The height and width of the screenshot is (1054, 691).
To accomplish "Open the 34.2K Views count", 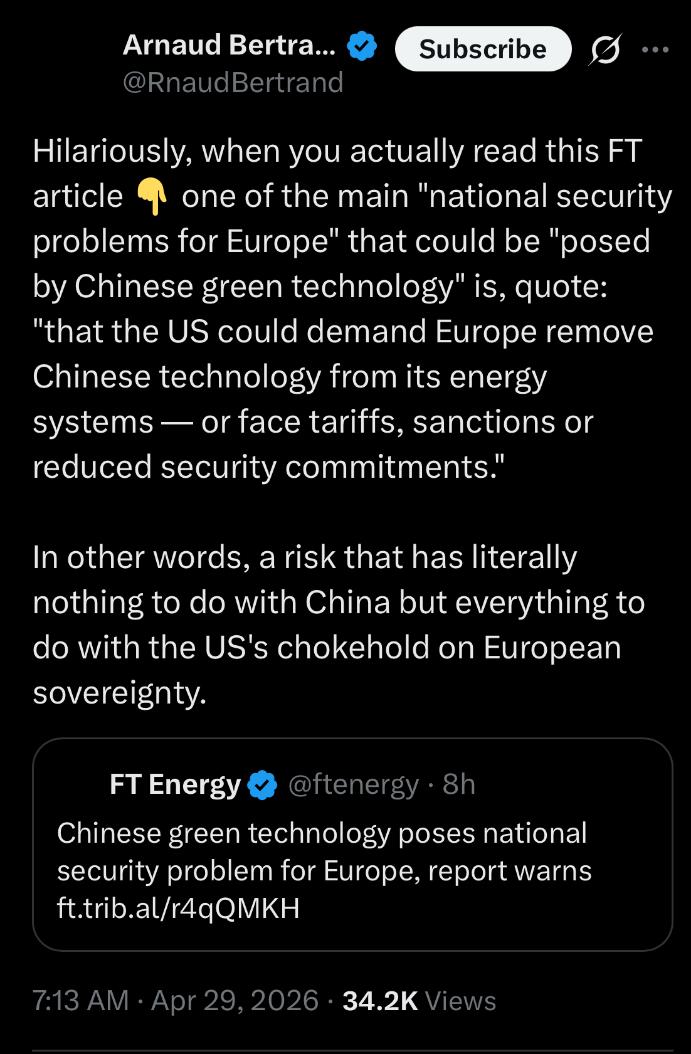I will (419, 1001).
